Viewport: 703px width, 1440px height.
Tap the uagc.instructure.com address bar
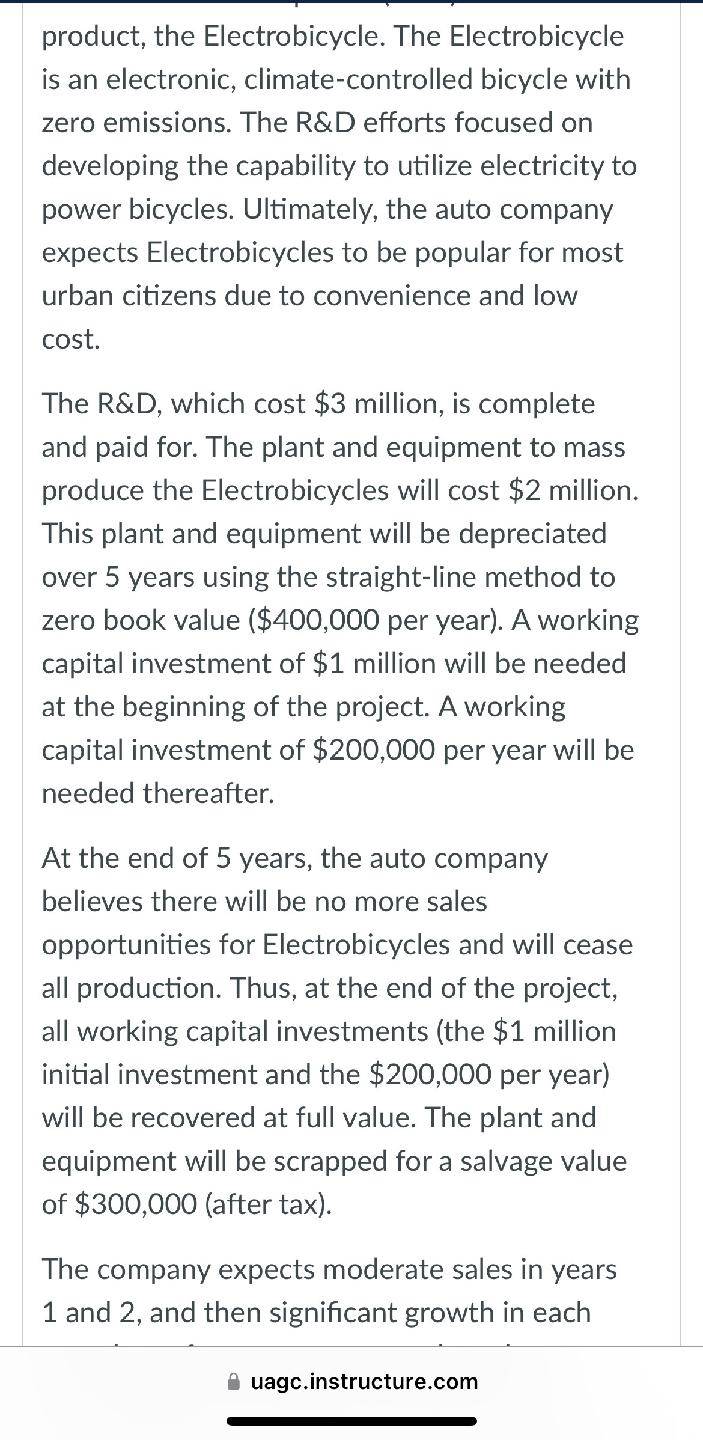pyautogui.click(x=352, y=1381)
